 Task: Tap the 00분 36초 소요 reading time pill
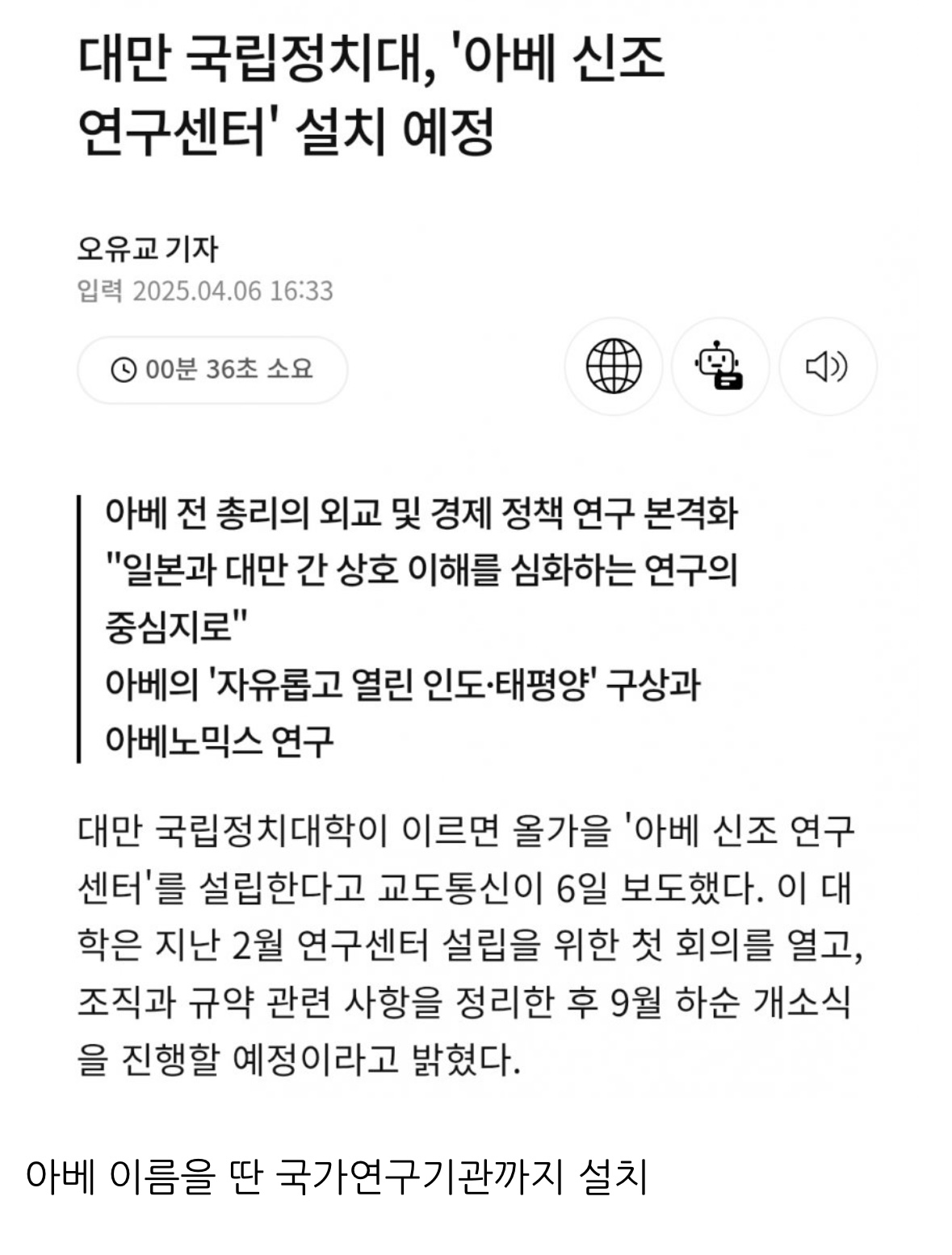pyautogui.click(x=212, y=370)
